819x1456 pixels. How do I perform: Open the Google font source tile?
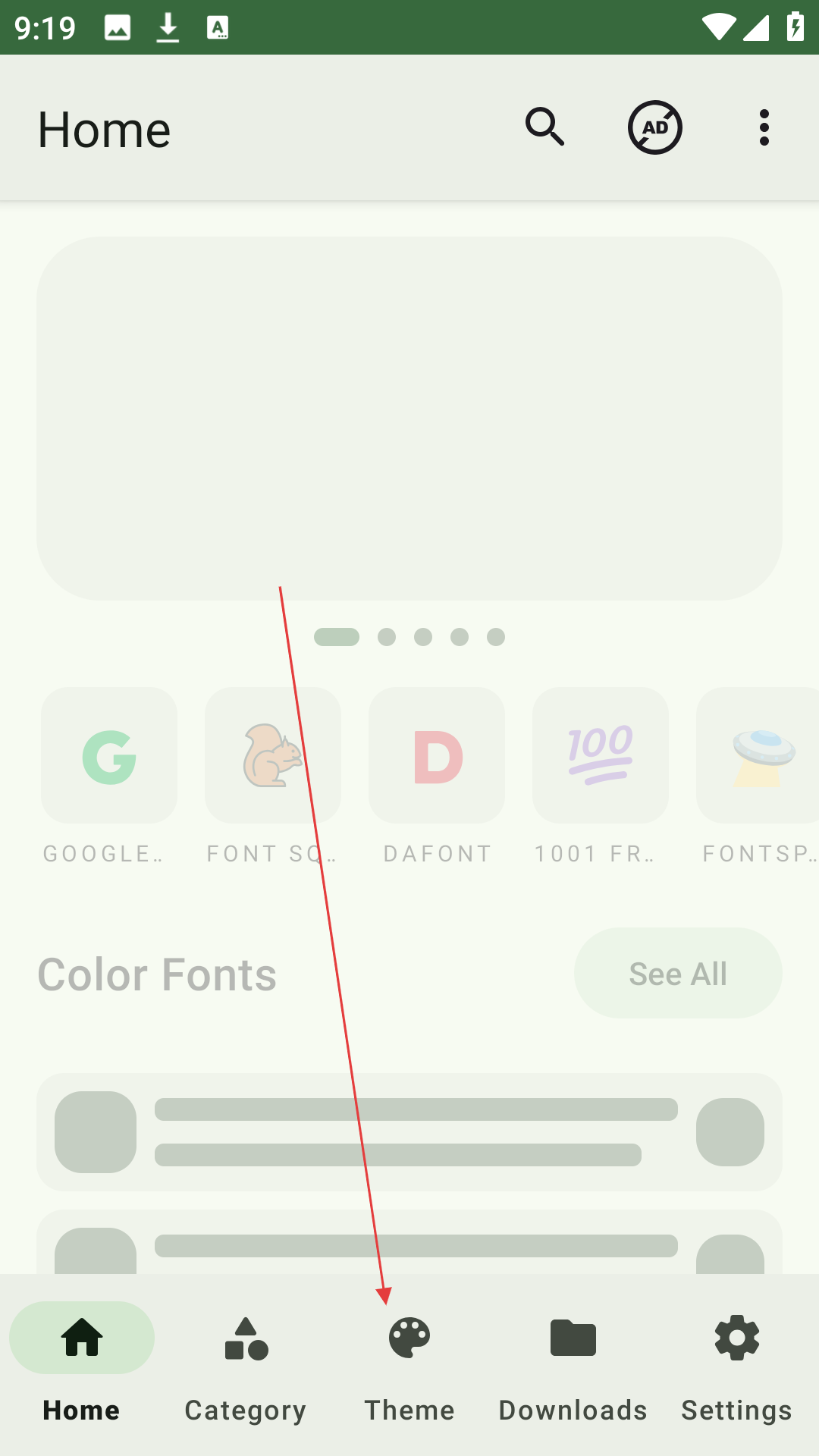pos(109,756)
